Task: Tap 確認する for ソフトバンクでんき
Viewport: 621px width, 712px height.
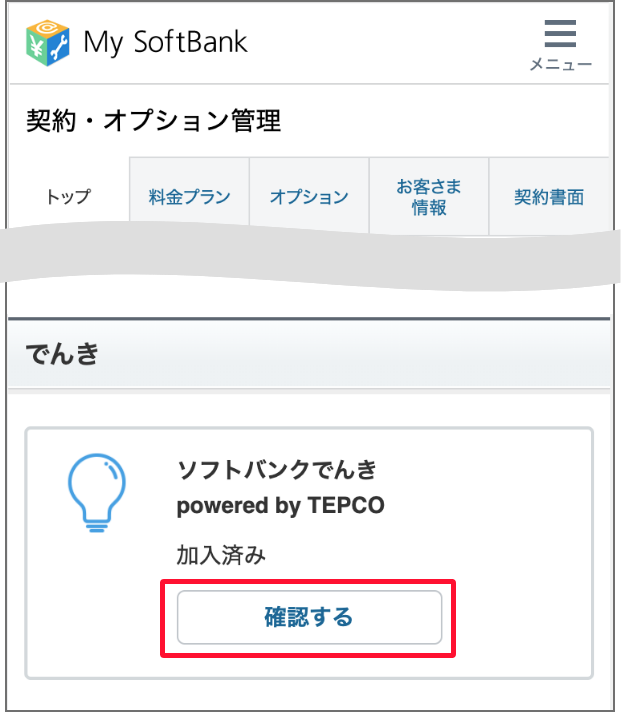Action: (x=309, y=617)
